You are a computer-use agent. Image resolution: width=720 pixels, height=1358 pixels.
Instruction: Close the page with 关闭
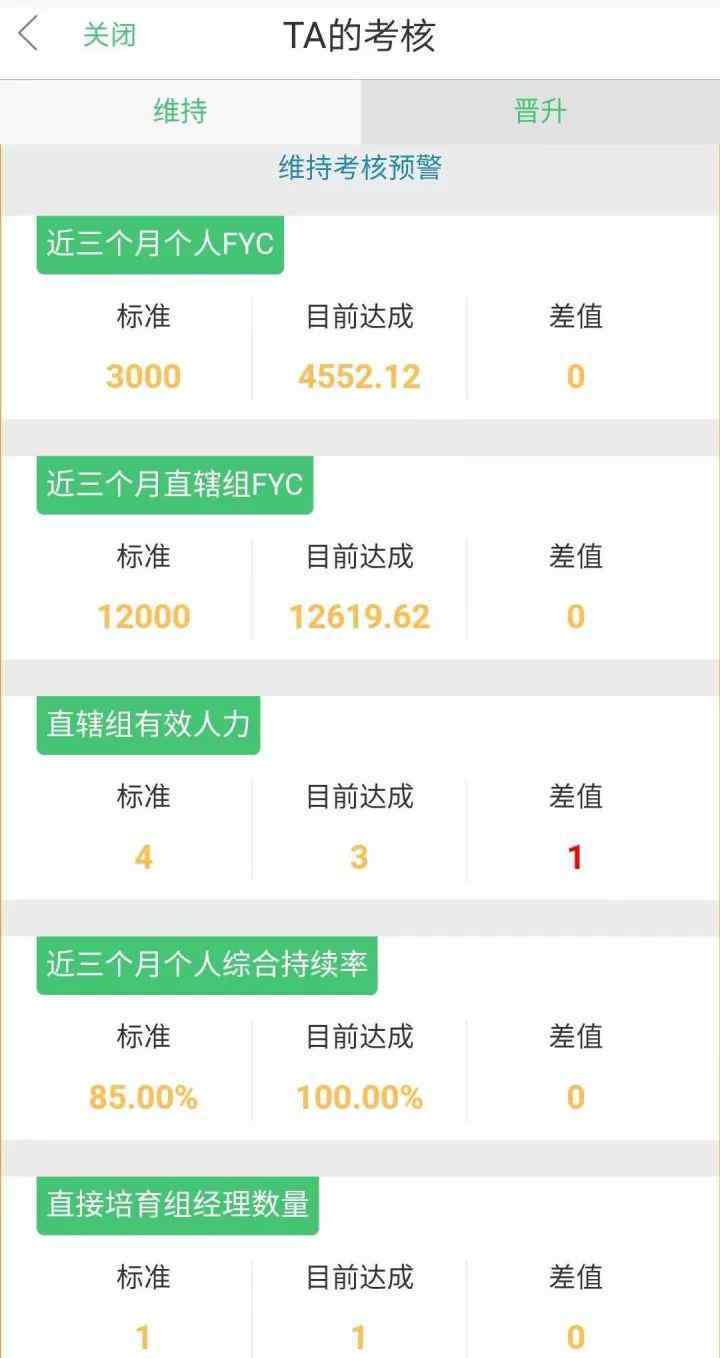coord(109,35)
